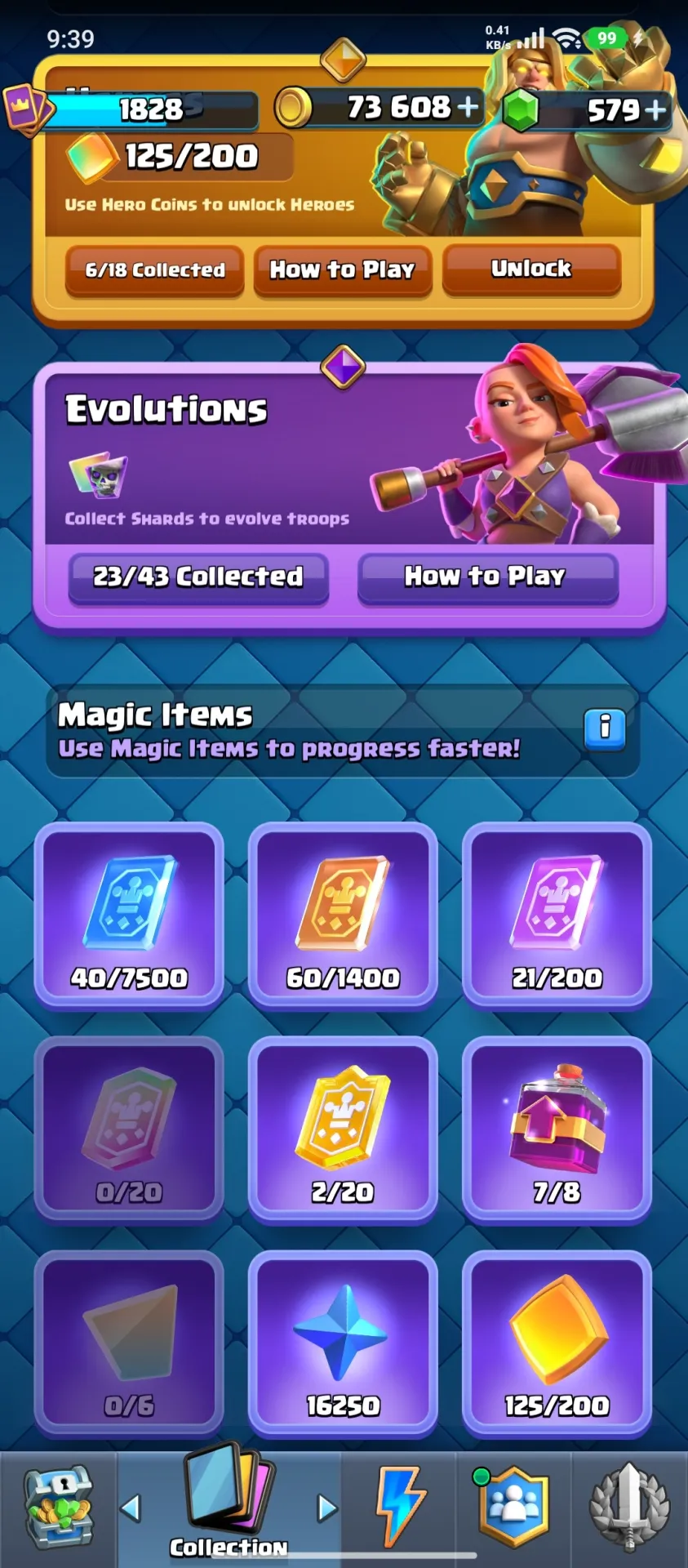Switch to the shop chest tab
The image size is (688, 1568).
click(59, 1508)
